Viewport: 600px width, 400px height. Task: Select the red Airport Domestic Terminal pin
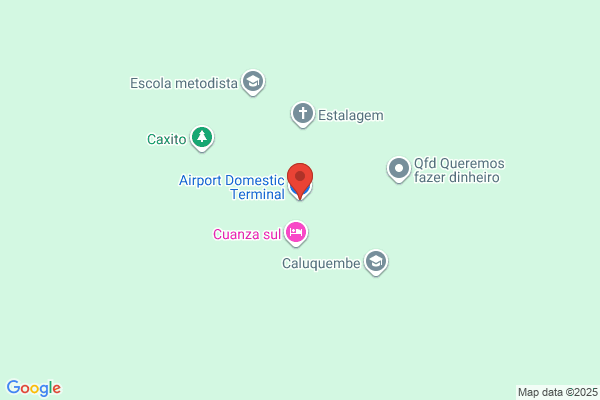pos(300,181)
